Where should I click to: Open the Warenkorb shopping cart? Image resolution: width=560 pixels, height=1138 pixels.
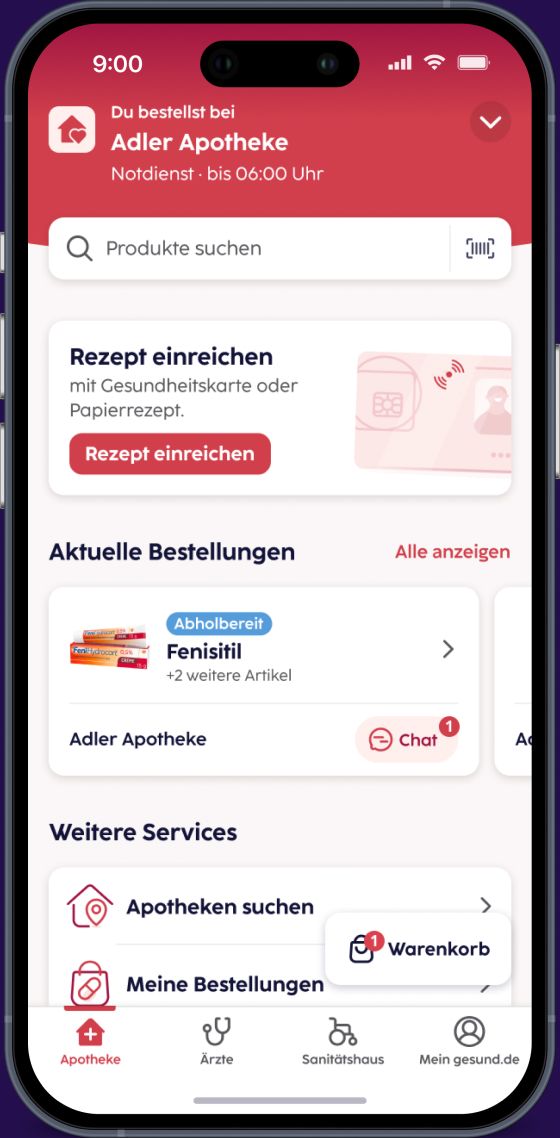click(x=419, y=949)
